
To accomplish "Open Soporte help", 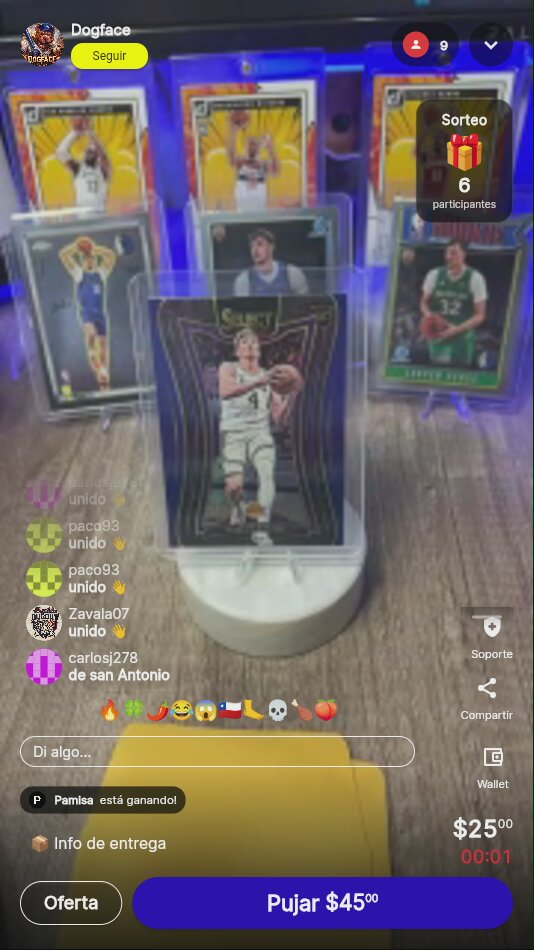I will click(492, 636).
